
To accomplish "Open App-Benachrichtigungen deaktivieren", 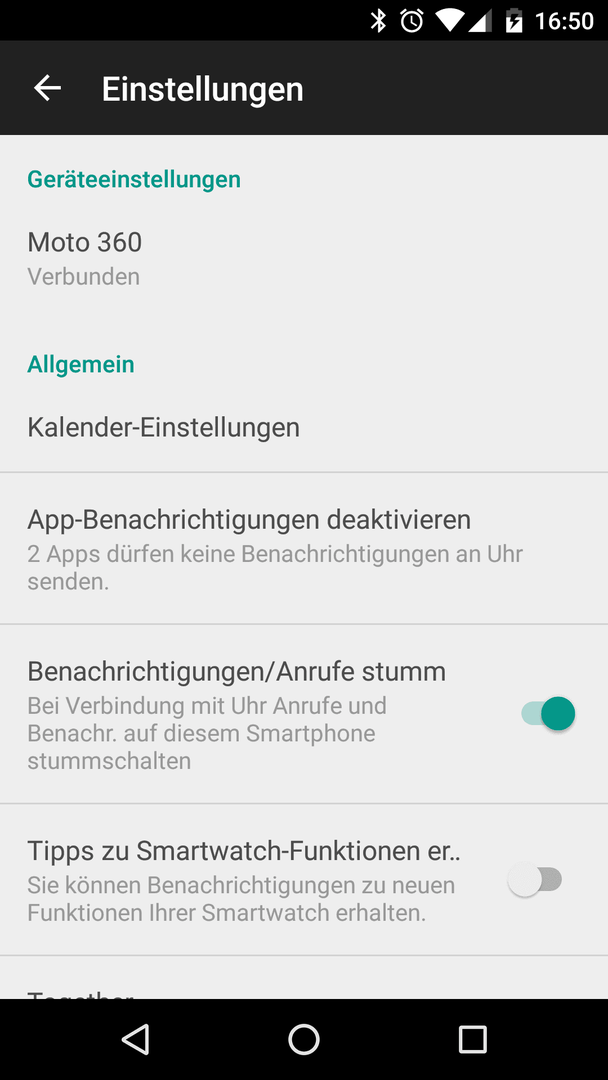I will click(x=304, y=549).
